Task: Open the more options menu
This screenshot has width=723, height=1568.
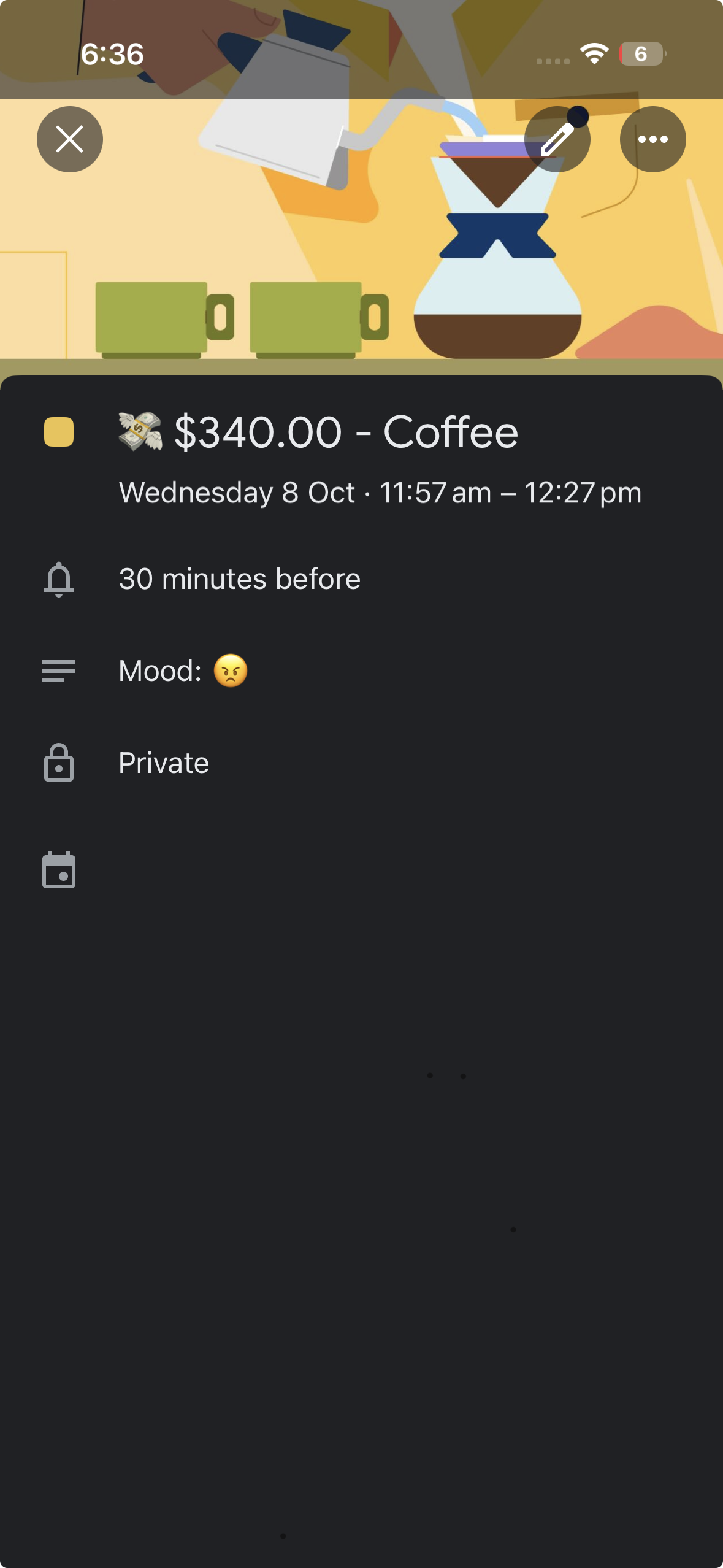Action: 652,139
